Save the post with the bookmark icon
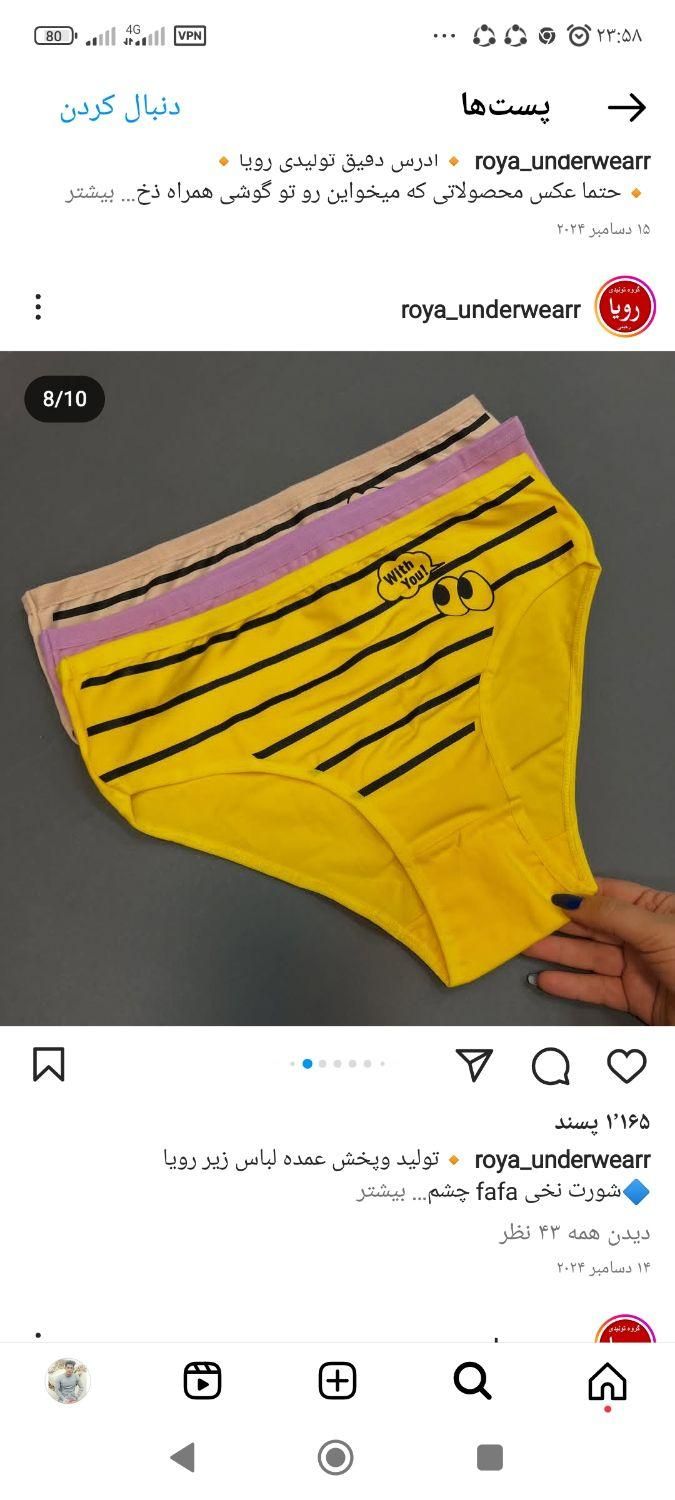Screen dimensions: 675x1500 [49, 1065]
